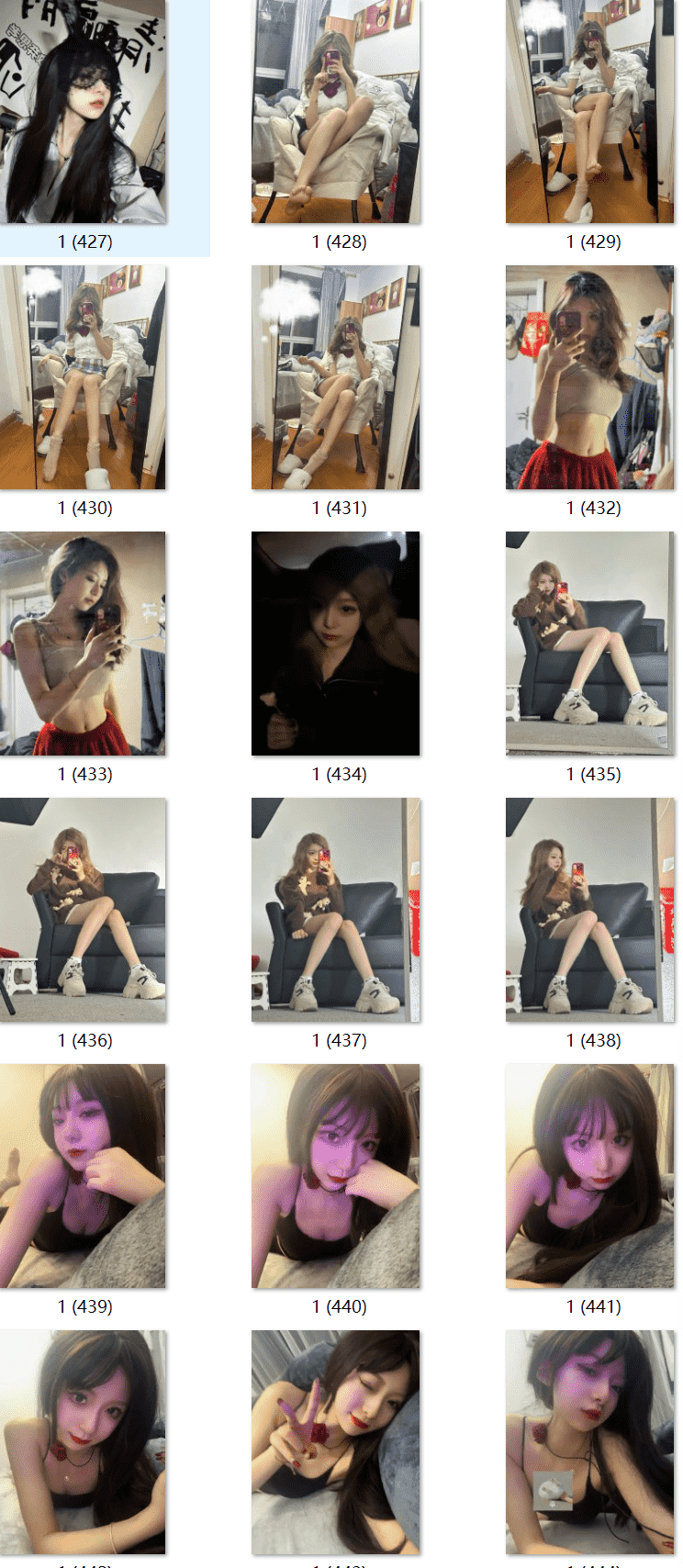
Task: Select the file named 1 (430)
Action: pyautogui.click(x=84, y=377)
